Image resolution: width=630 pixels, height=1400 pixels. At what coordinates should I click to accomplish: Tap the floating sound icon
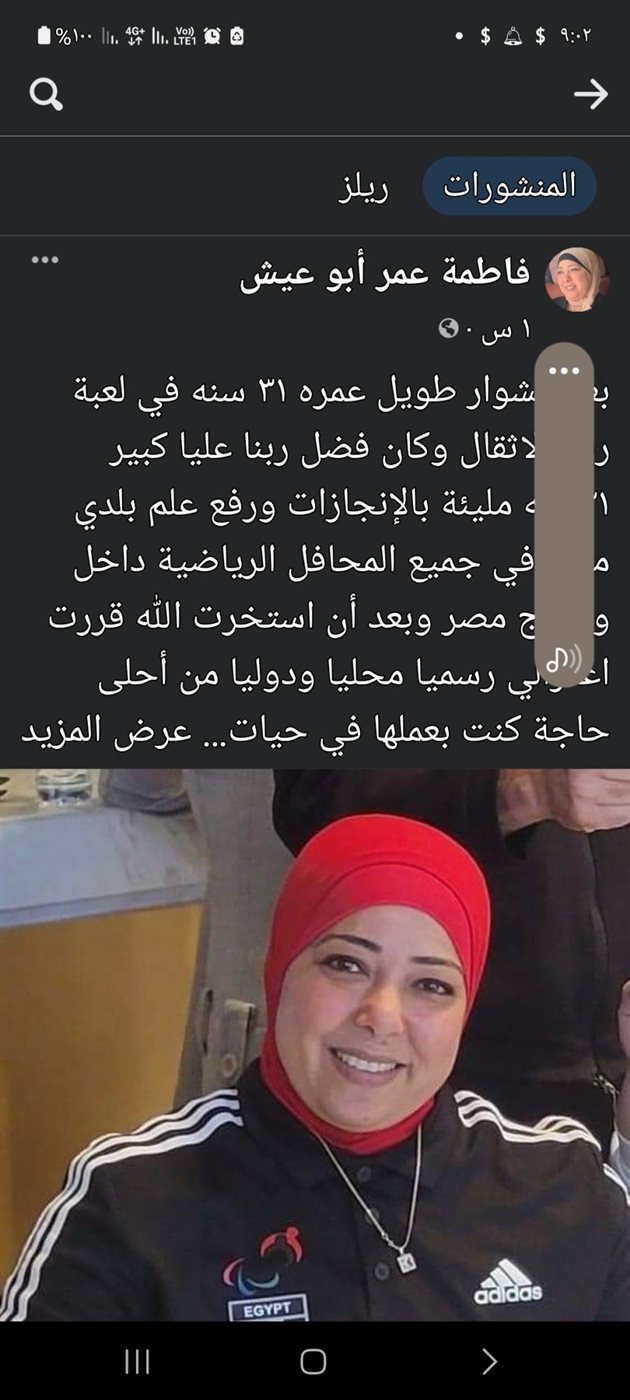(x=564, y=657)
